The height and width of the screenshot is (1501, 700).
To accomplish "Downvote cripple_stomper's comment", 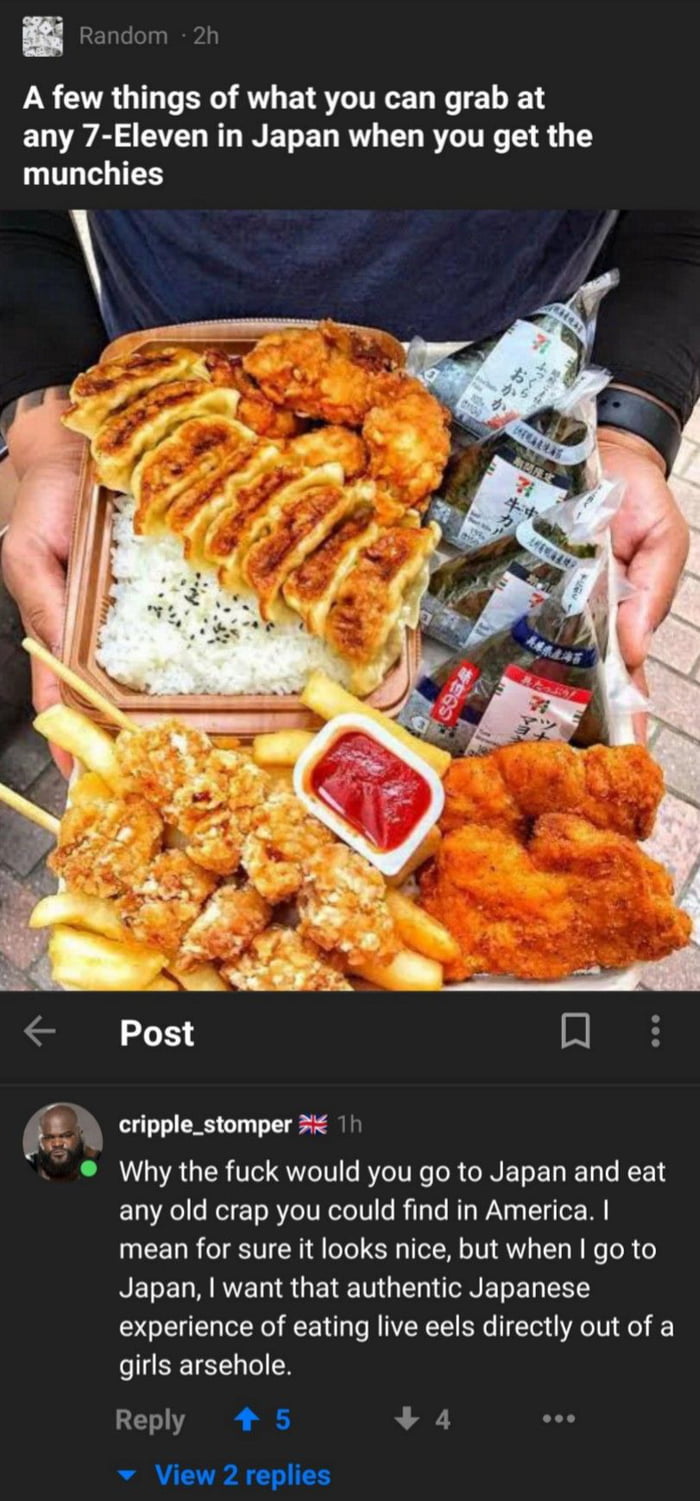I will tap(407, 1420).
